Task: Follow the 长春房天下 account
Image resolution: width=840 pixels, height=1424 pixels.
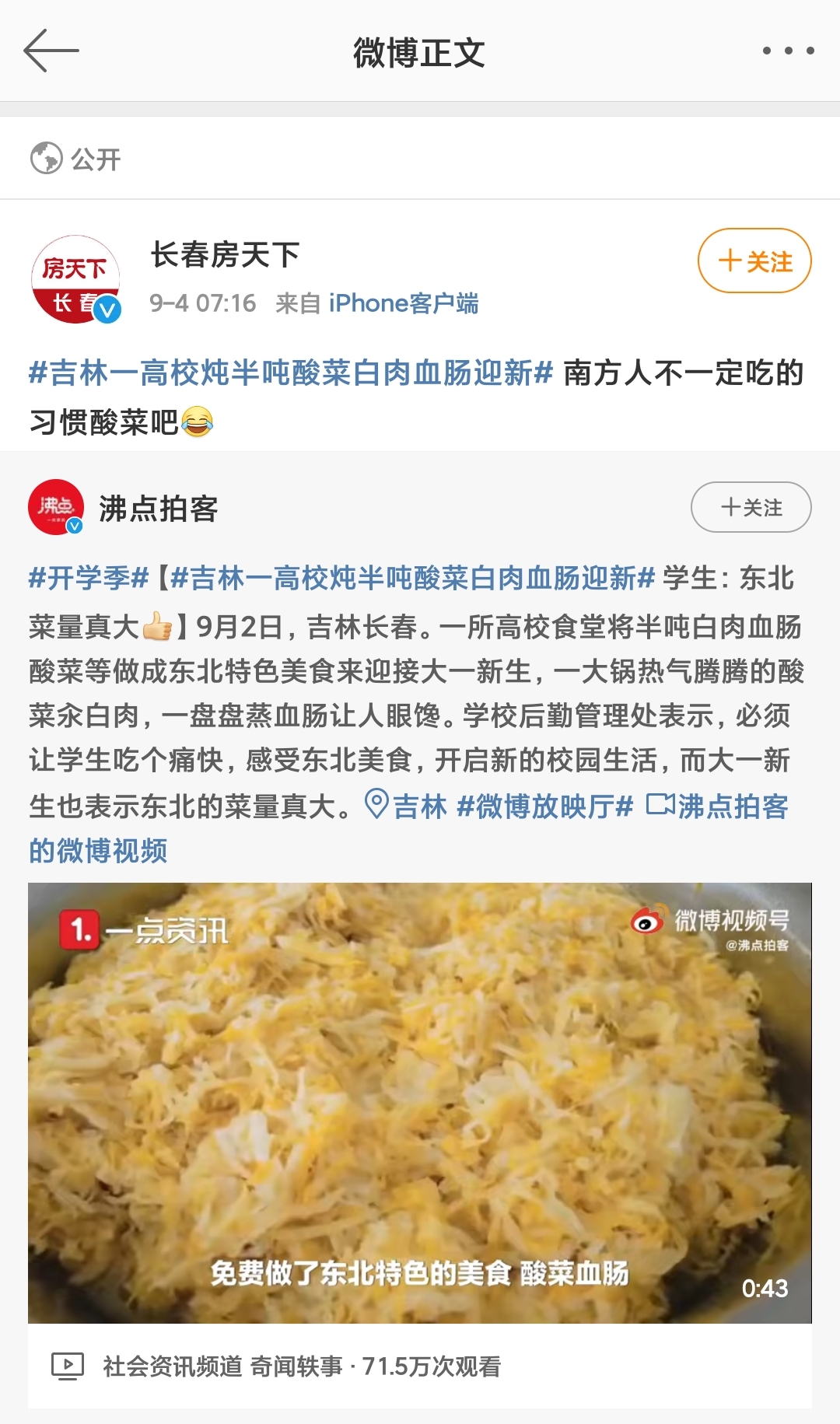Action: point(754,261)
